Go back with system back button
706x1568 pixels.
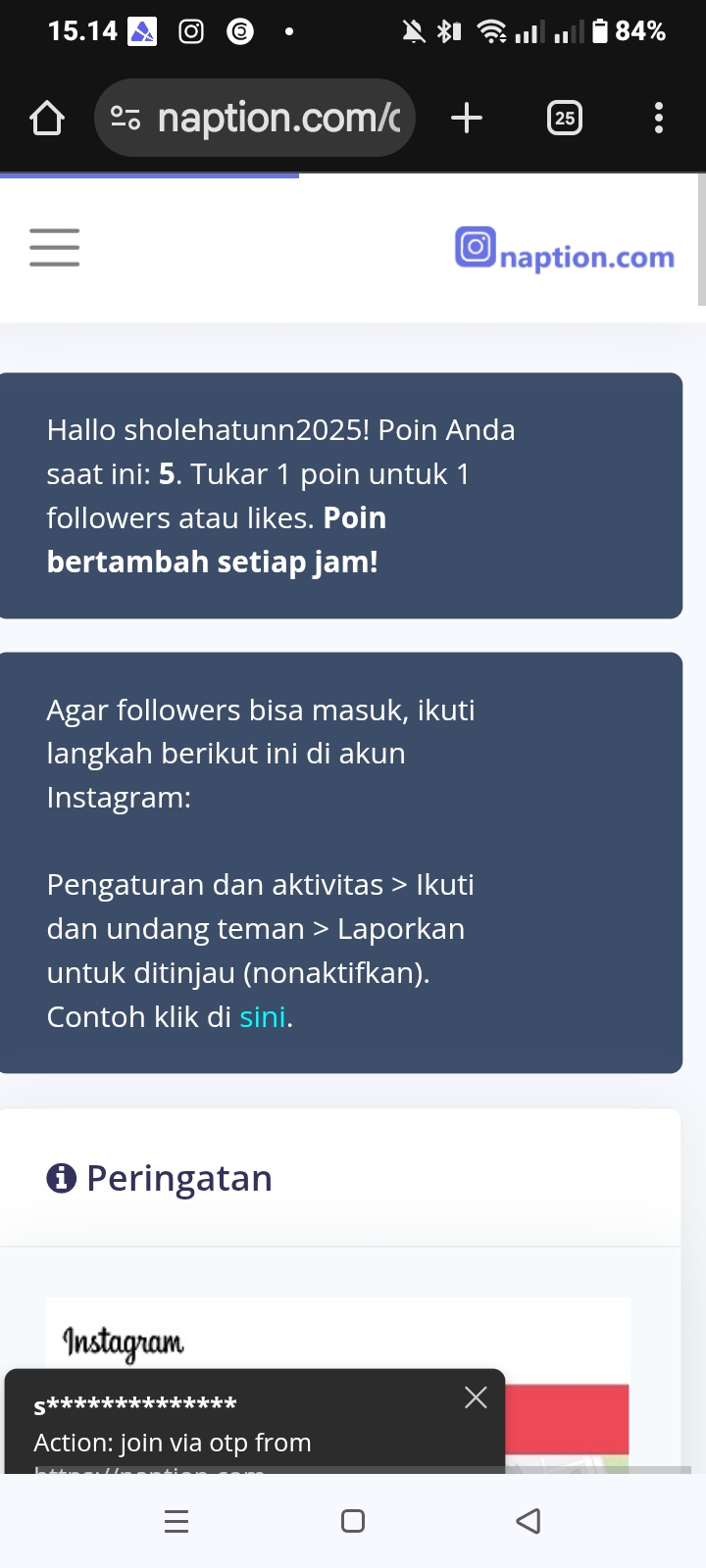click(529, 1521)
